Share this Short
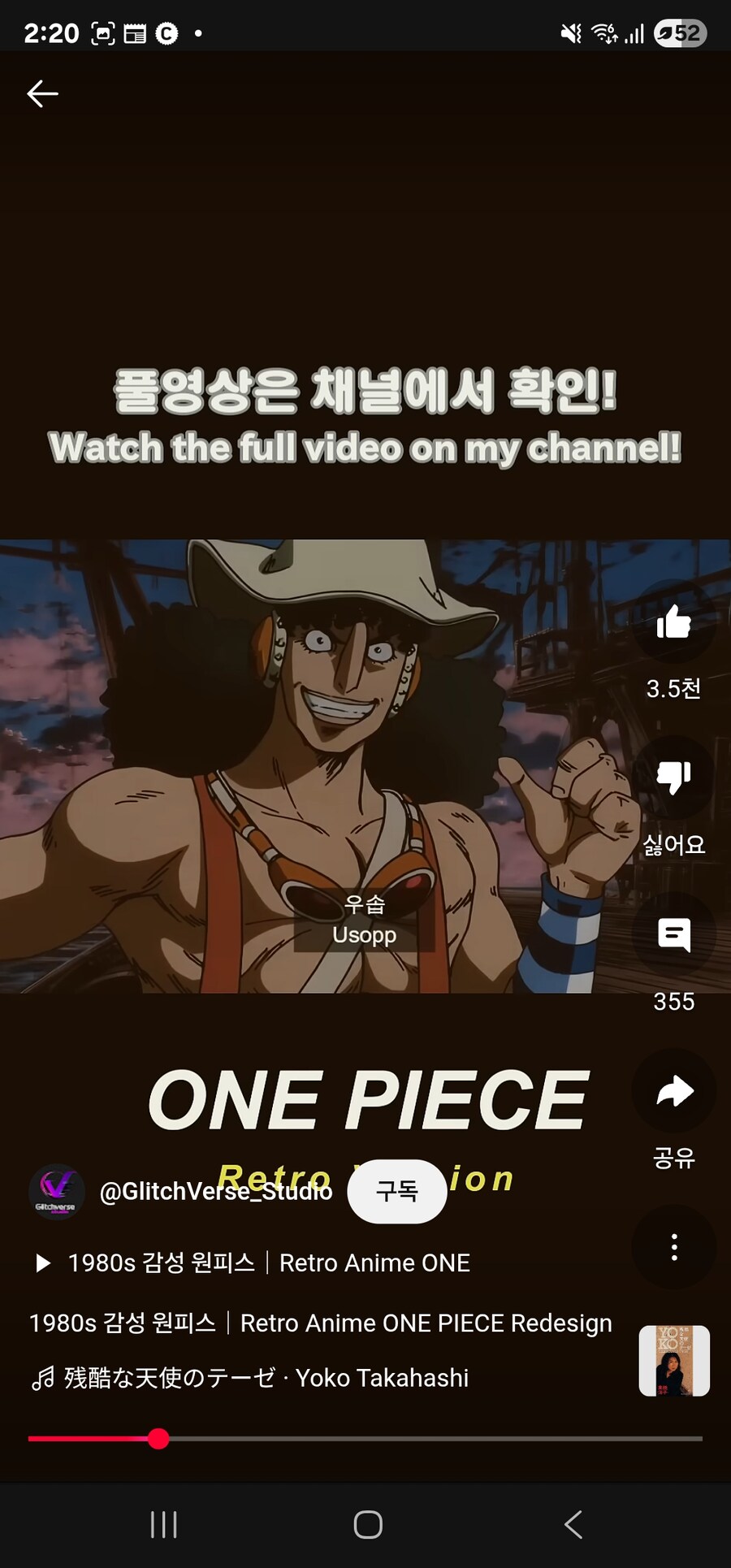This screenshot has width=731, height=1568. point(673,1091)
